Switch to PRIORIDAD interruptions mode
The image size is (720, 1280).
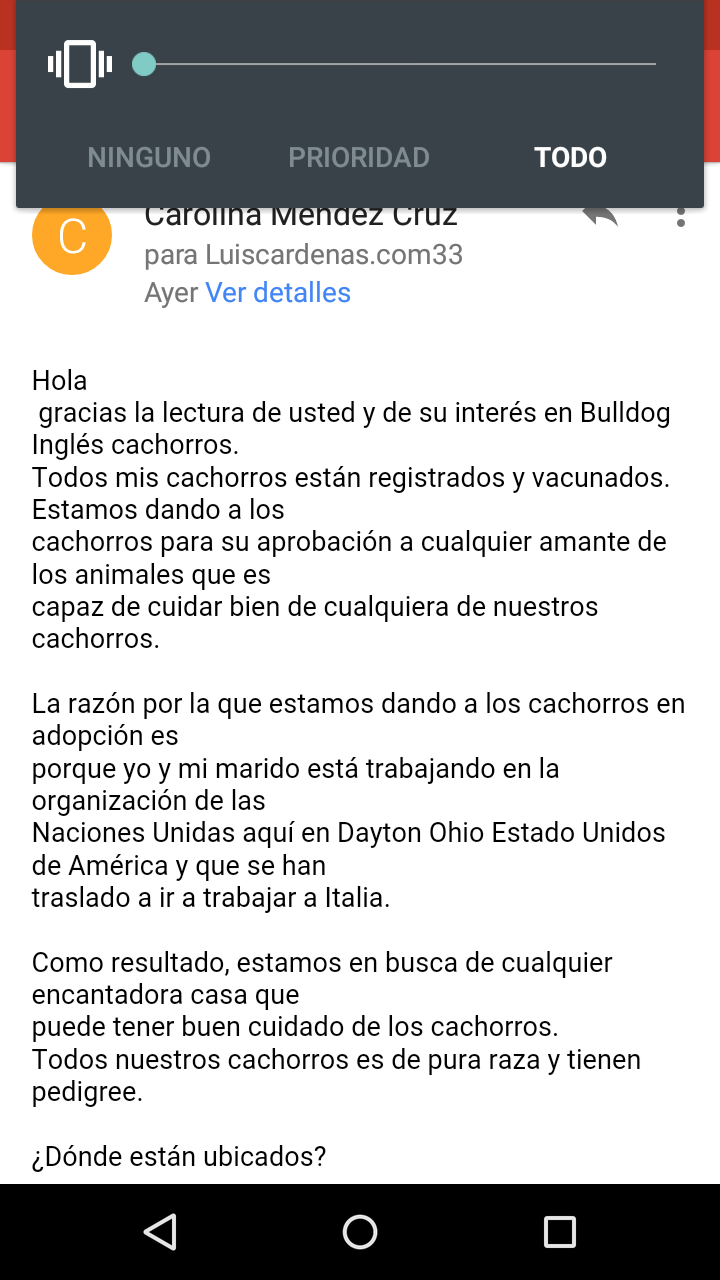click(359, 157)
